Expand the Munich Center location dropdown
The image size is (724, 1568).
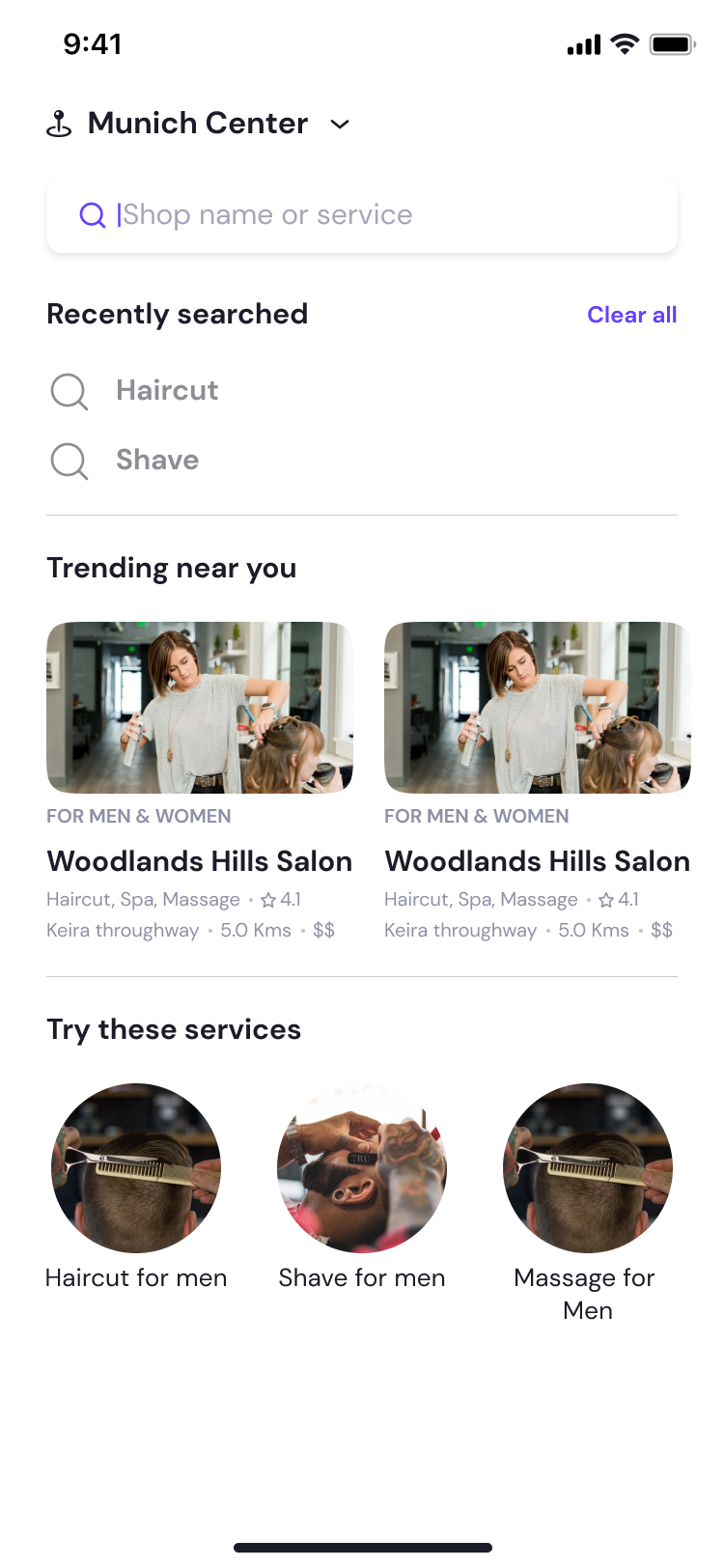[339, 125]
